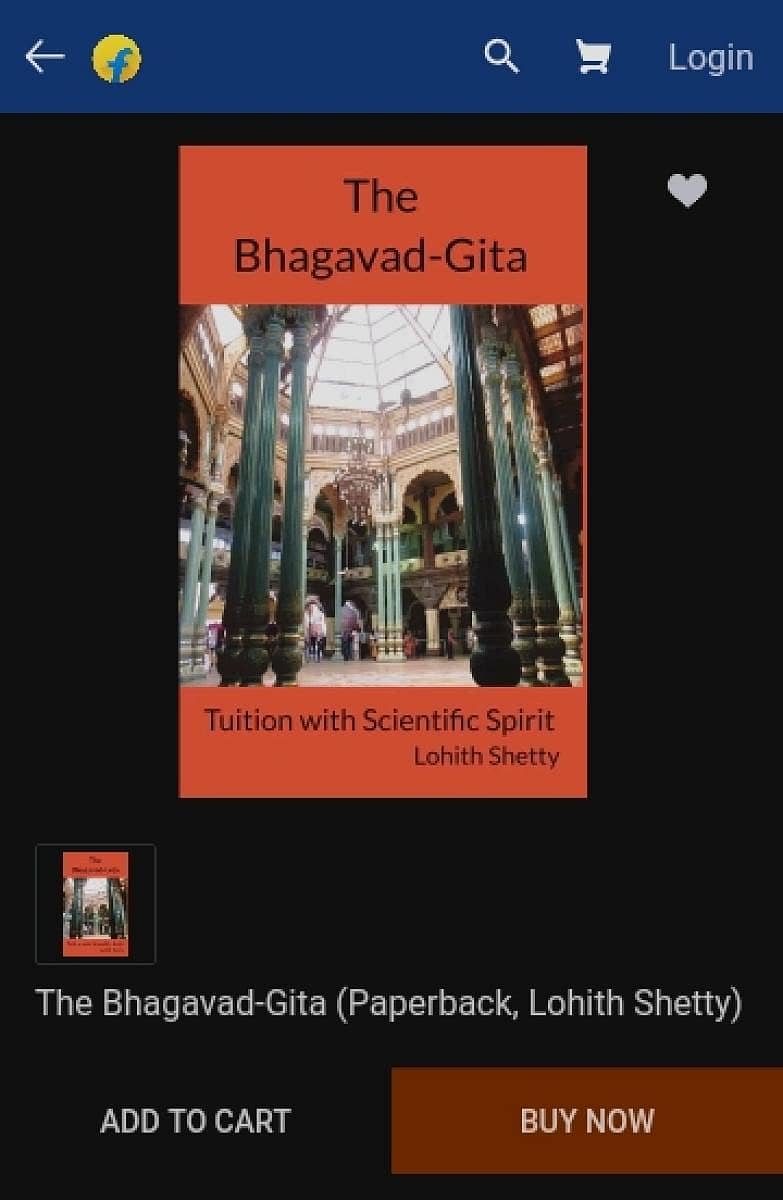This screenshot has height=1200, width=783.
Task: Tap the wishlist heart to favorite the book
Action: tap(689, 188)
